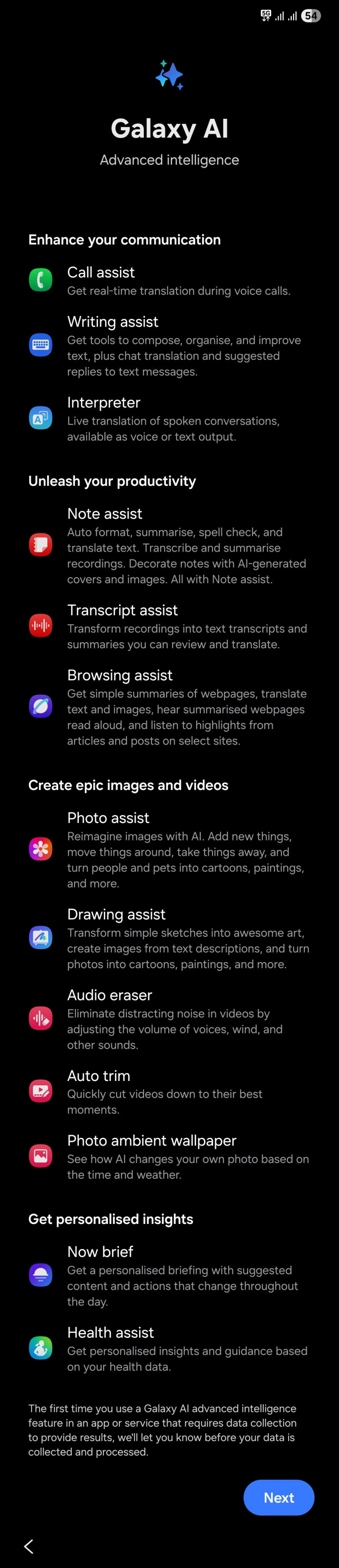Viewport: 339px width, 1568px height.
Task: Go back with the navigation arrow
Action: pos(28,1546)
